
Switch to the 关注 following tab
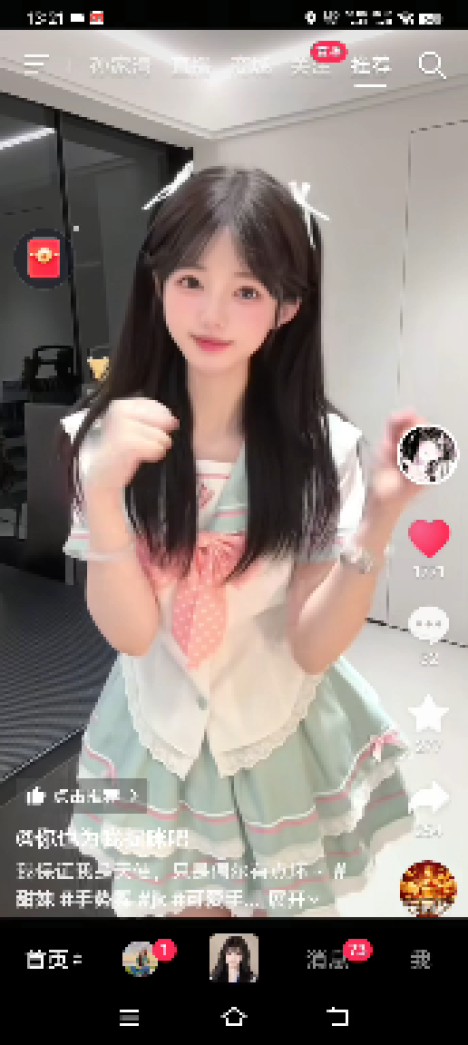pos(310,66)
